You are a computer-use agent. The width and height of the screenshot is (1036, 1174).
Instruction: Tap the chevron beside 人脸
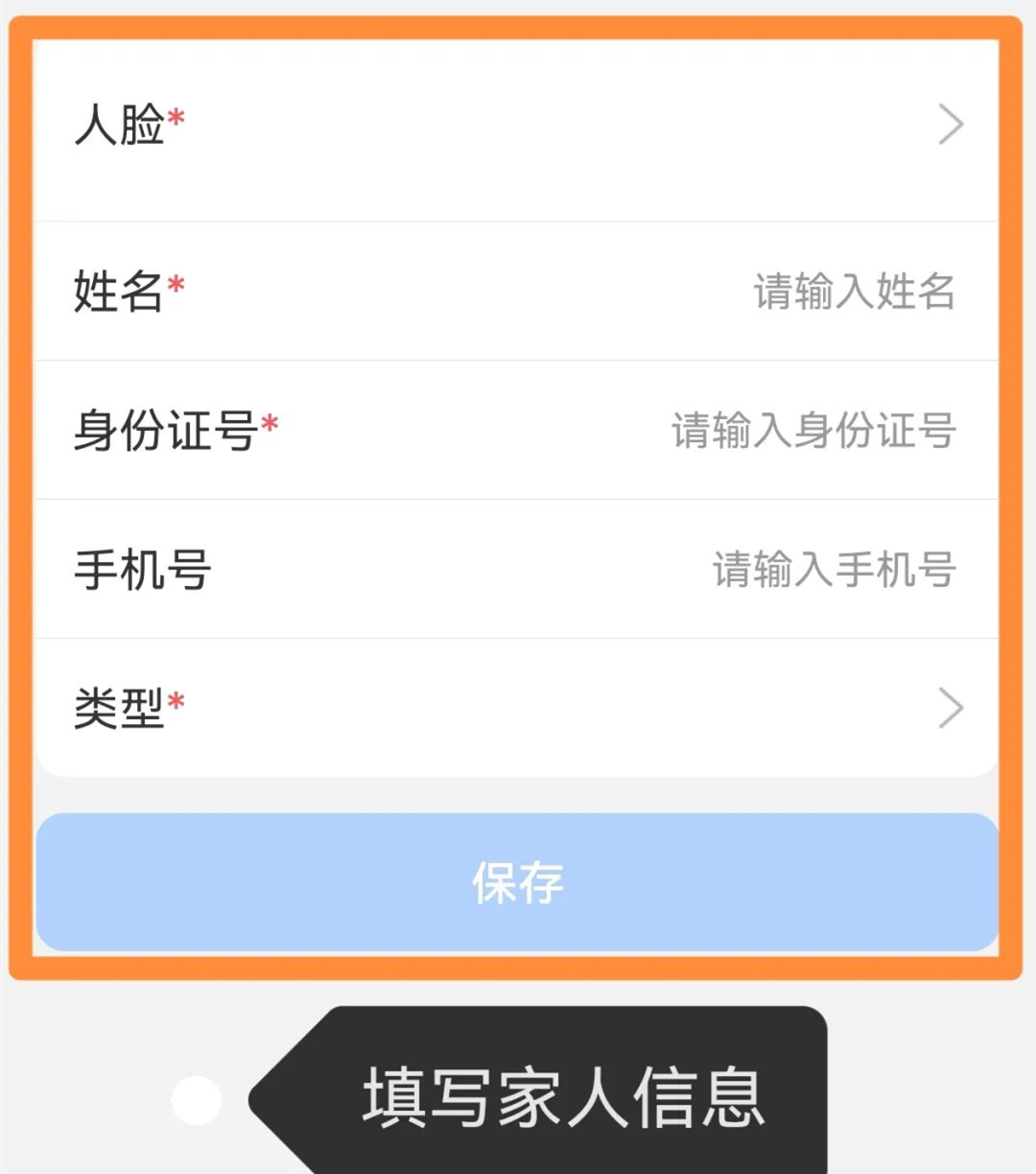point(950,124)
